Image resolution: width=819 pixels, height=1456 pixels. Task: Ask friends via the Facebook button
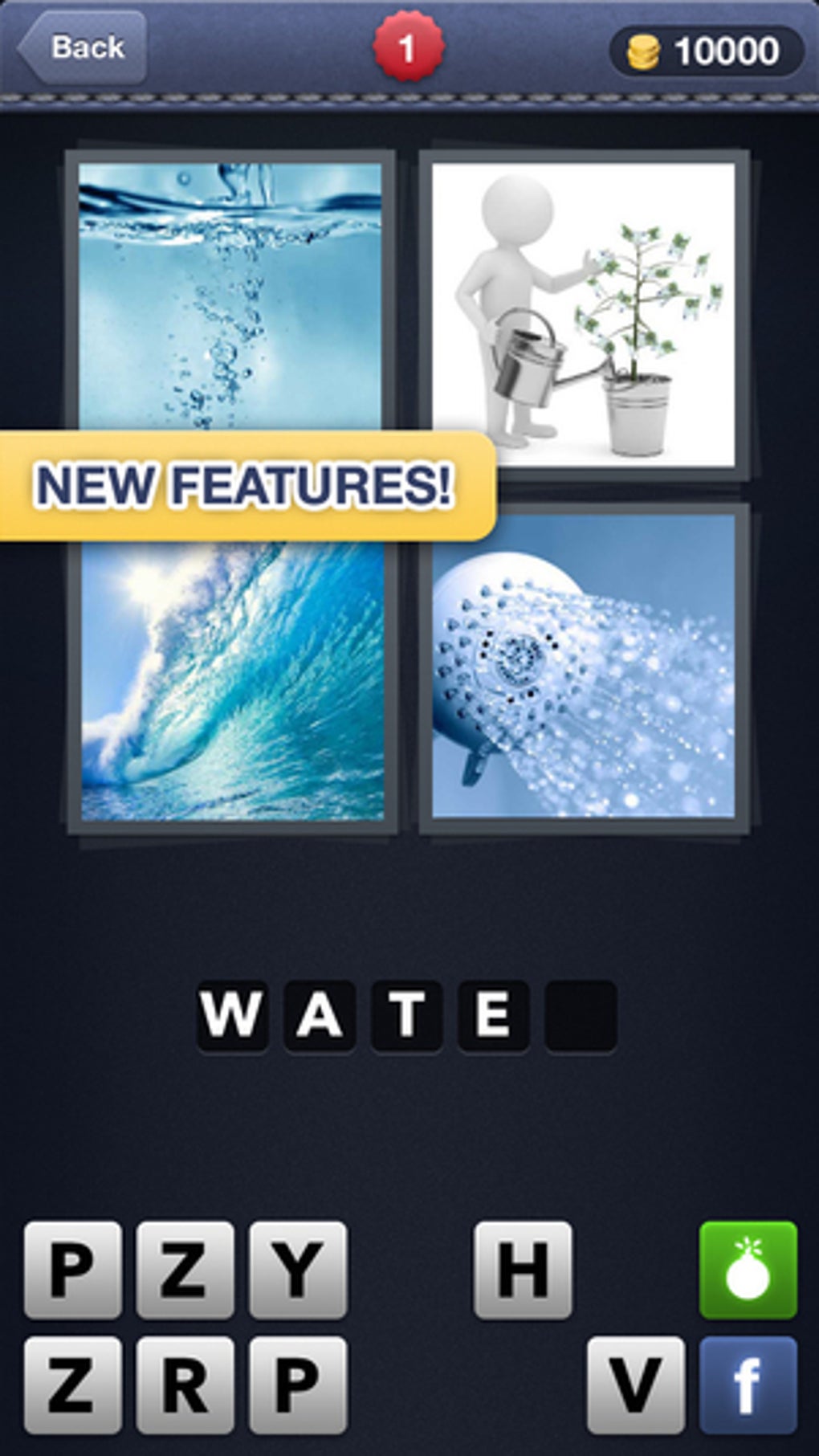748,1385
